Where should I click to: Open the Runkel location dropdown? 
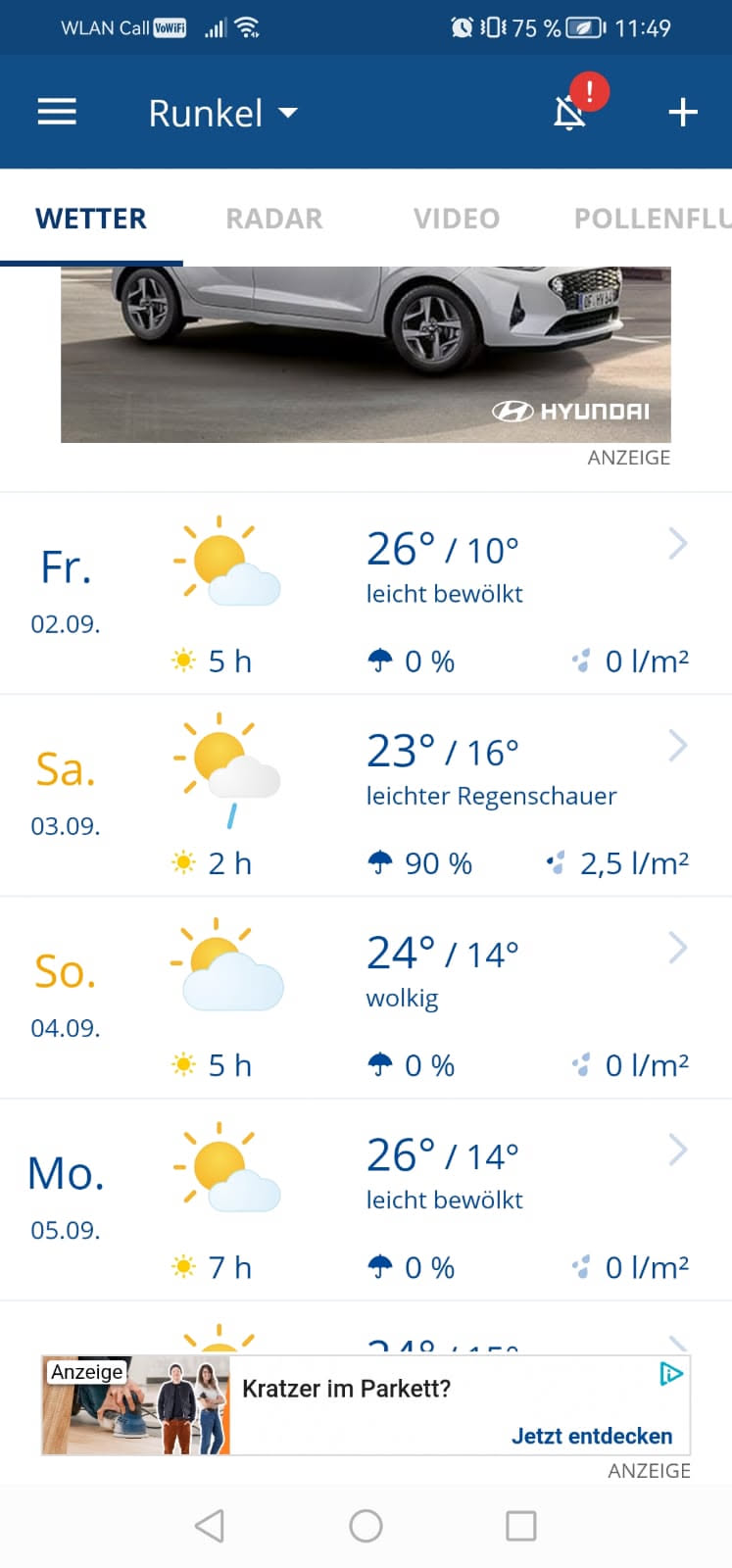[222, 114]
